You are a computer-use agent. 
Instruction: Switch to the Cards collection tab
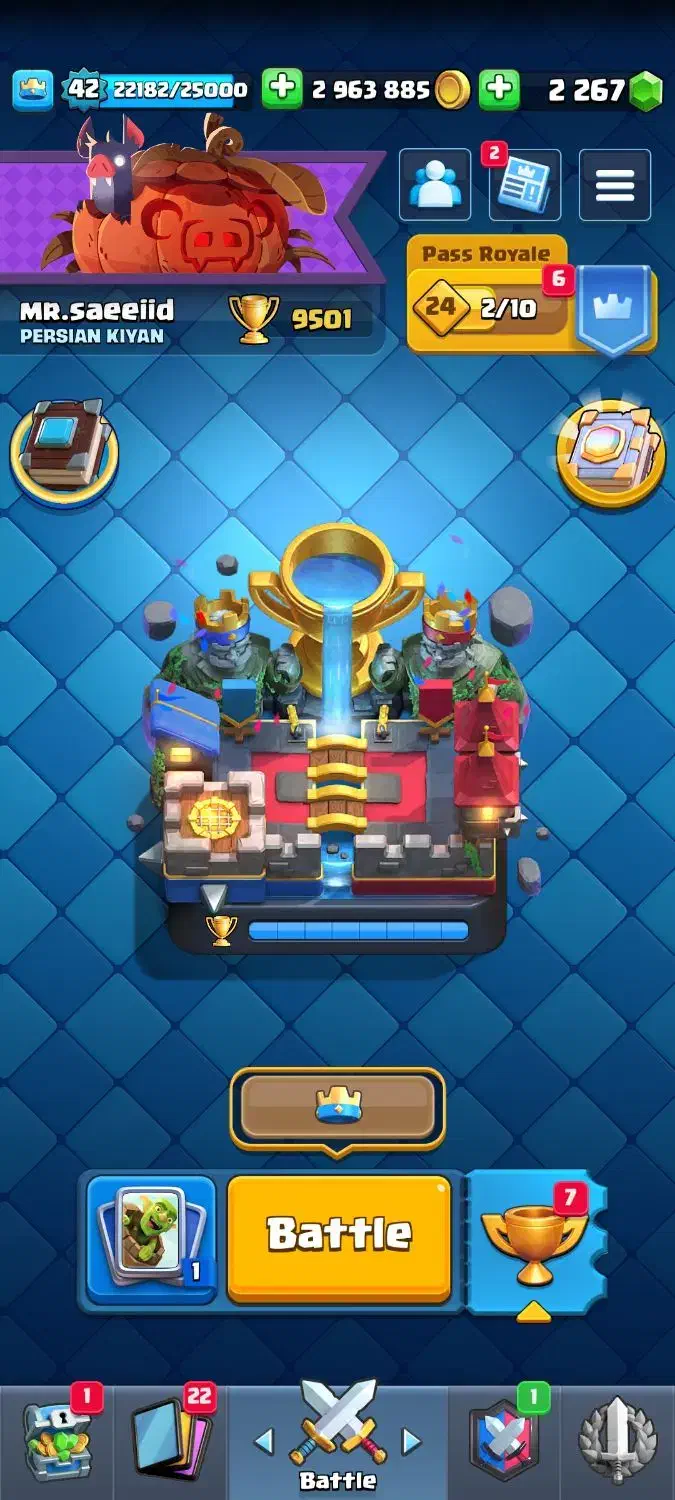click(169, 1443)
